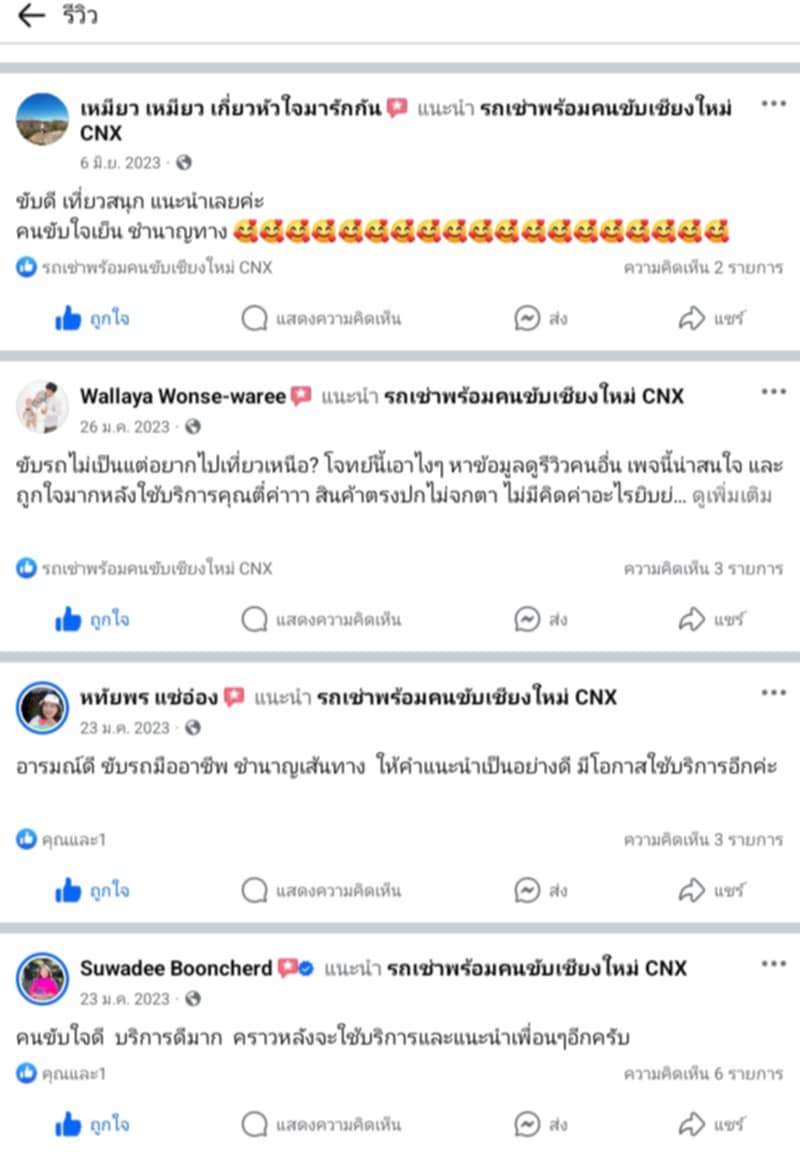The height and width of the screenshot is (1152, 800).
Task: Send Wallaya Wonse-waree's review via Messenger
Action: click(541, 619)
